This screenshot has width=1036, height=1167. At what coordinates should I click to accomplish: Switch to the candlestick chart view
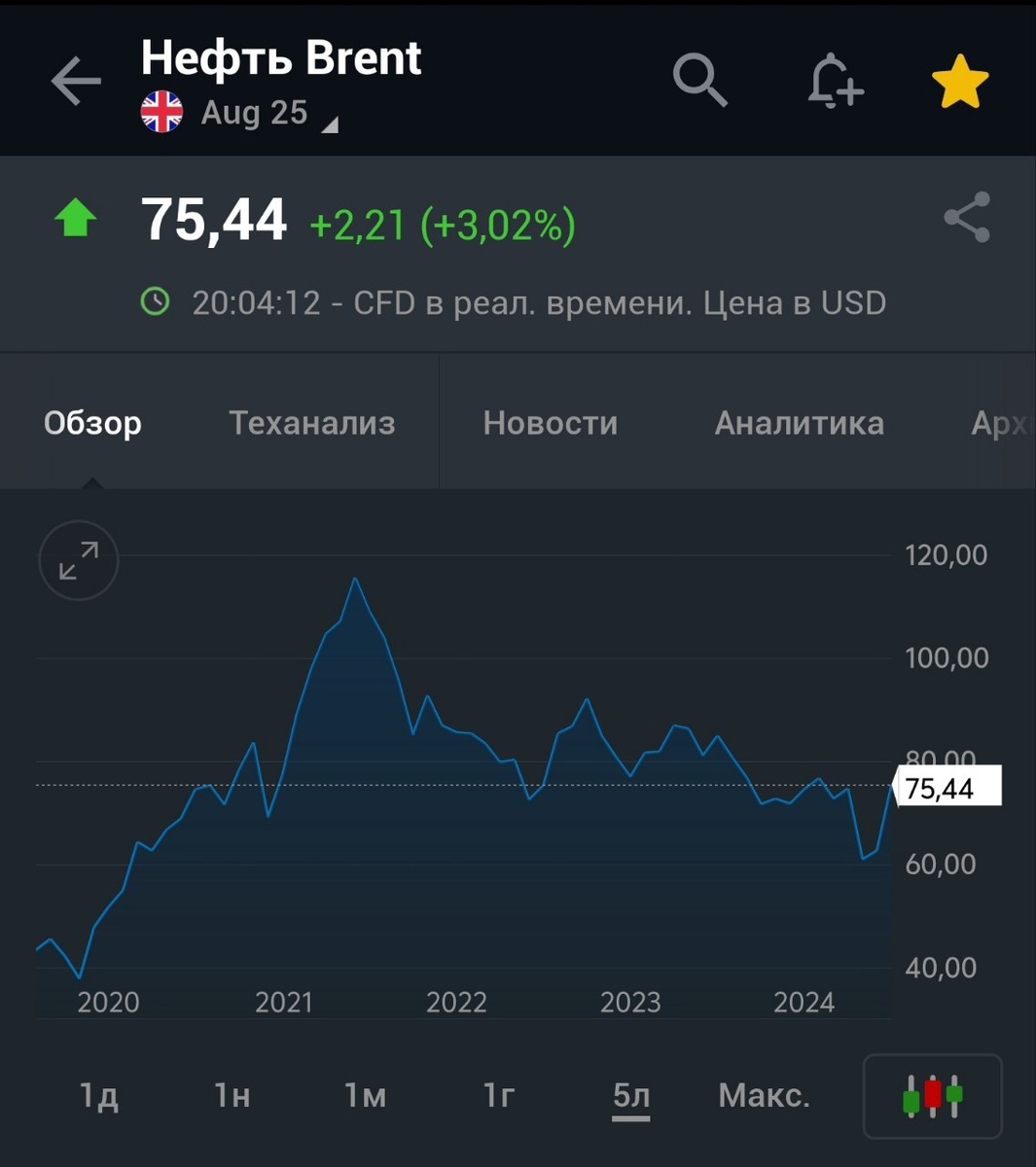(x=932, y=1096)
